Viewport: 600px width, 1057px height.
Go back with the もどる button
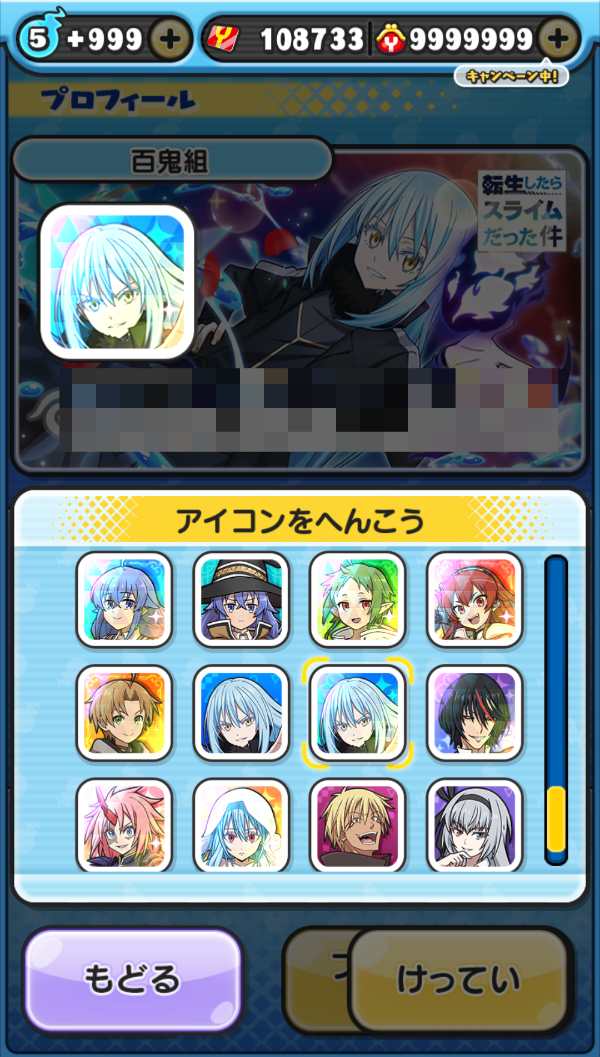[x=133, y=979]
